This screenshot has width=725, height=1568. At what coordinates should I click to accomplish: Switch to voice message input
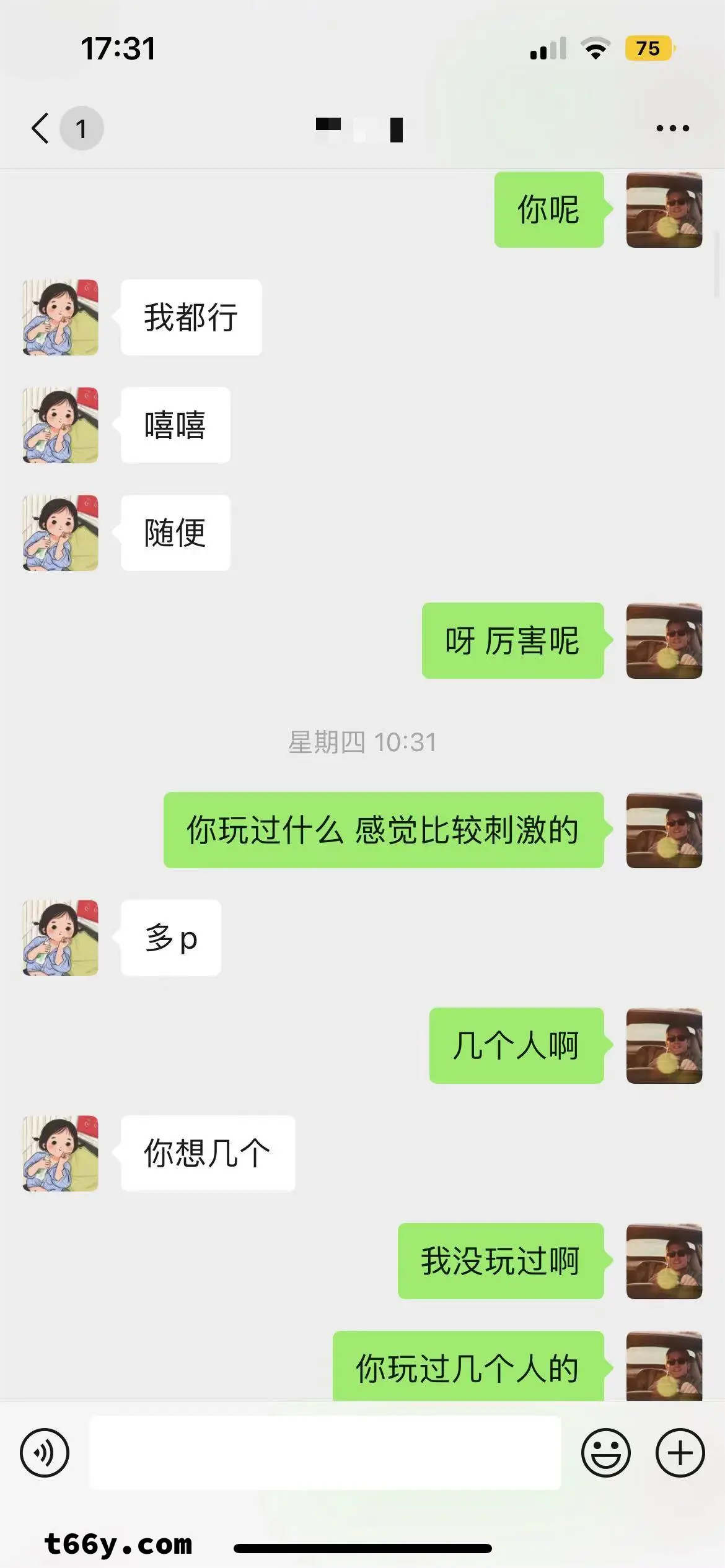pos(45,1453)
